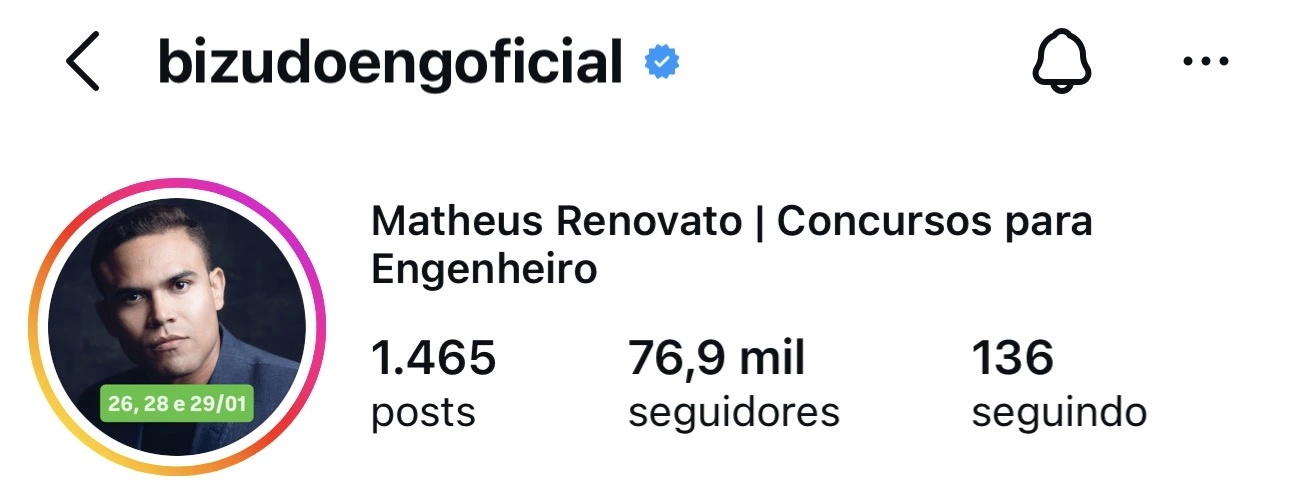Open the 76,9 mil seguidores list
The width and height of the screenshot is (1290, 491).
(733, 383)
